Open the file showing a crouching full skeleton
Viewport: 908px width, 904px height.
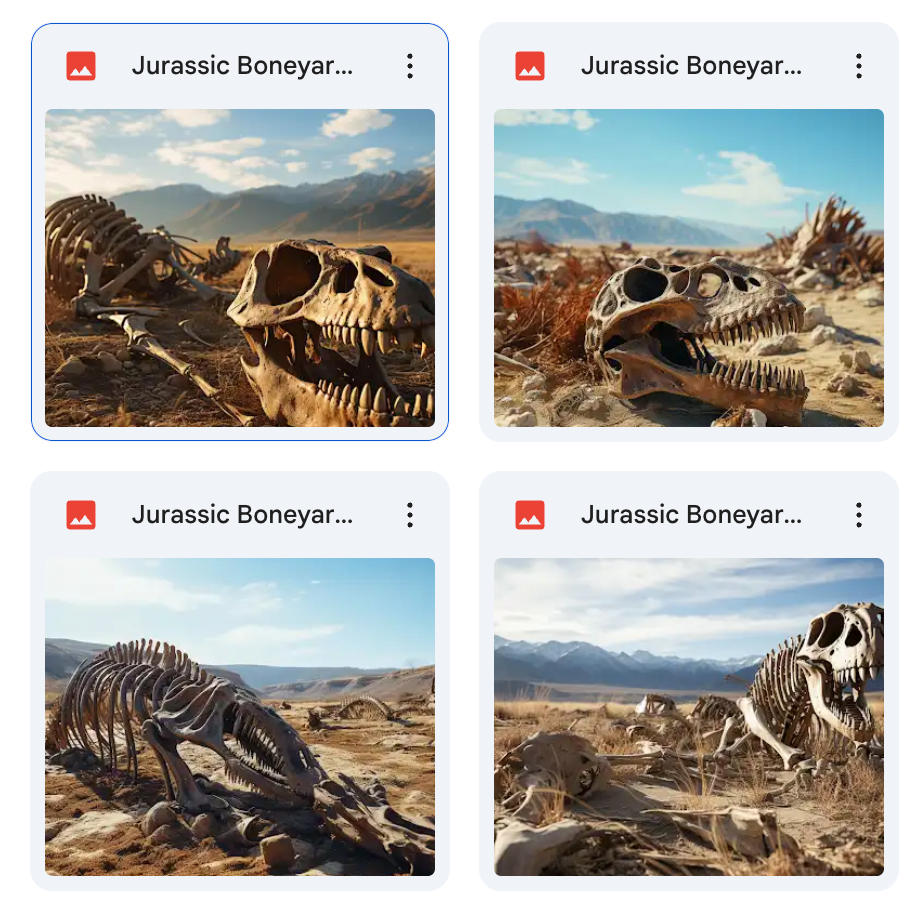240,716
